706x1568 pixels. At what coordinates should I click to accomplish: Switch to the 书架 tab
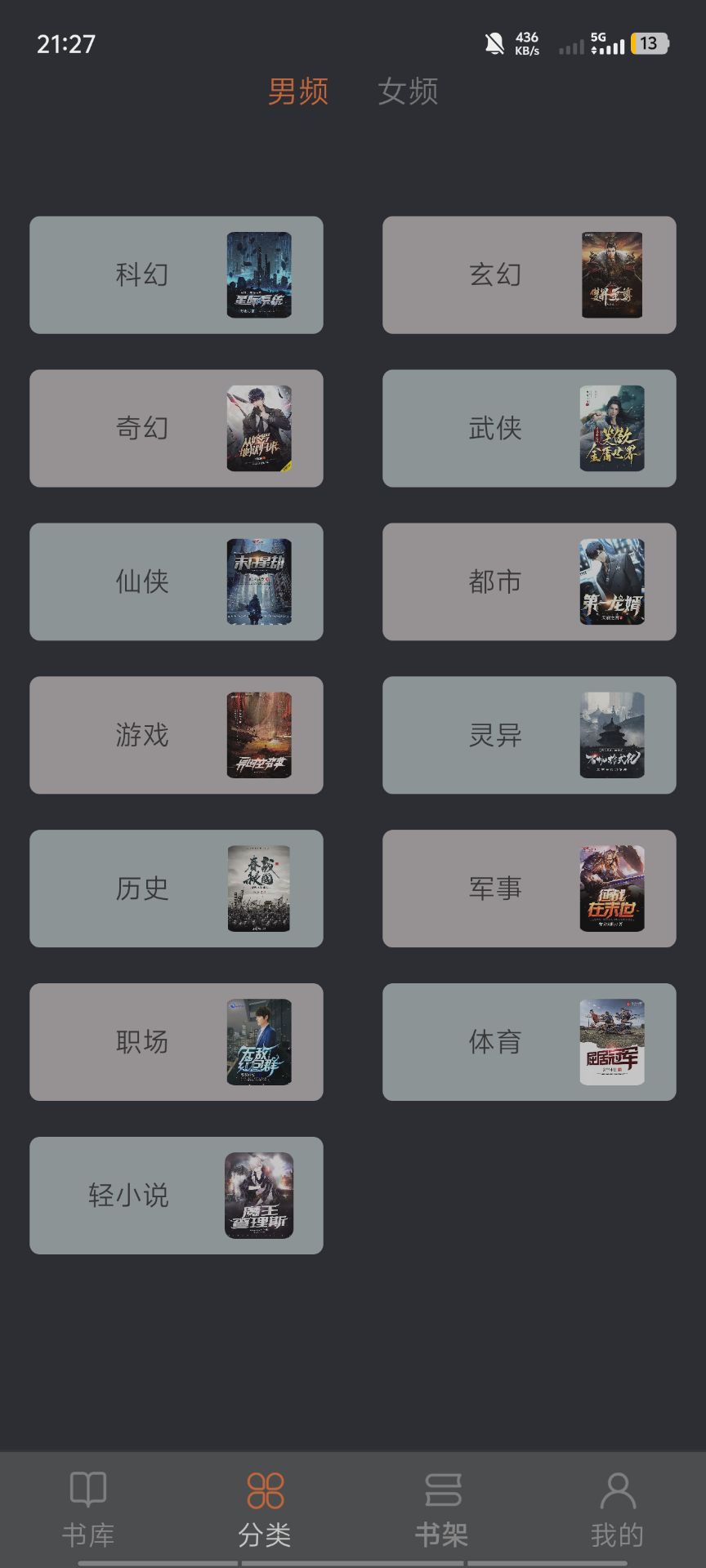point(441,1509)
